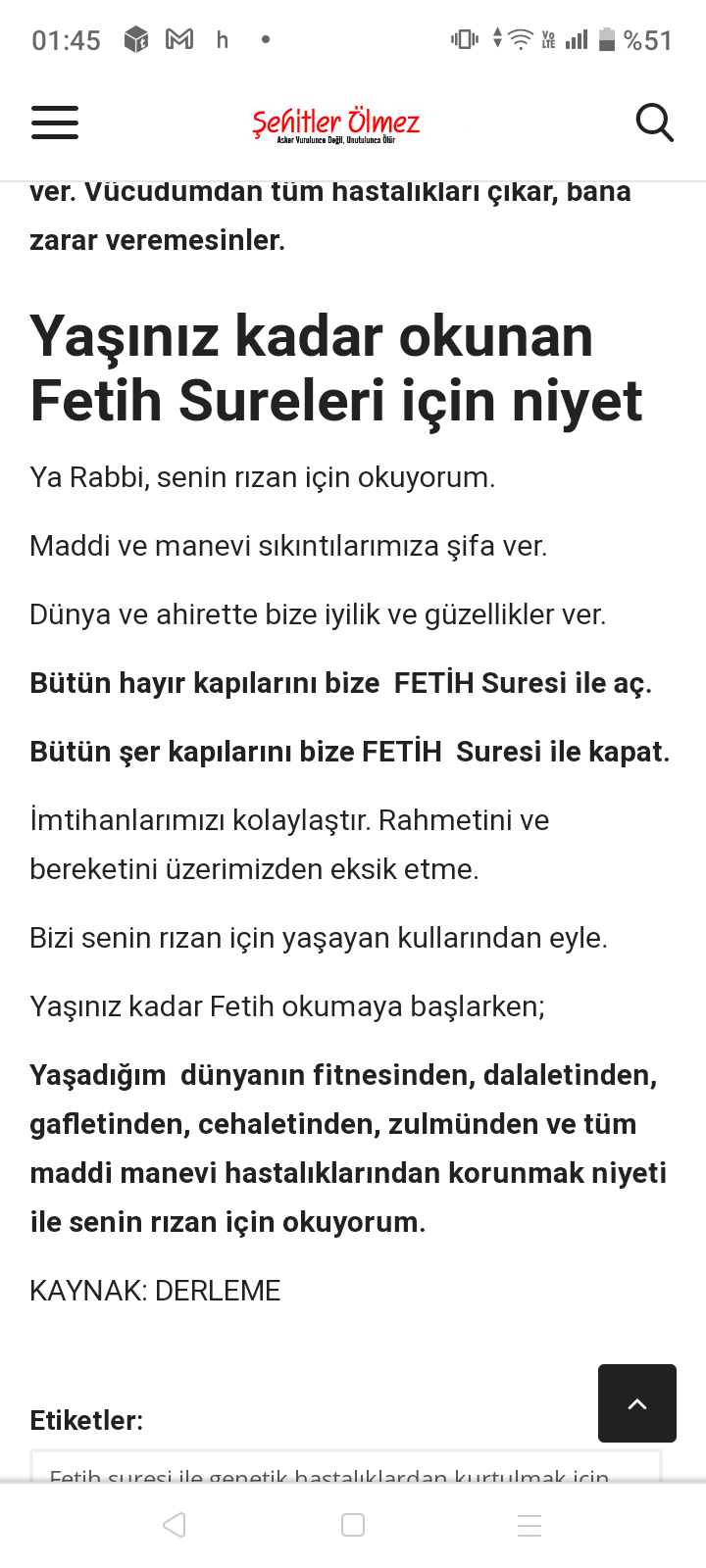Open site search via the magnifier icon
Screen dimensions: 706x1568
click(x=654, y=123)
